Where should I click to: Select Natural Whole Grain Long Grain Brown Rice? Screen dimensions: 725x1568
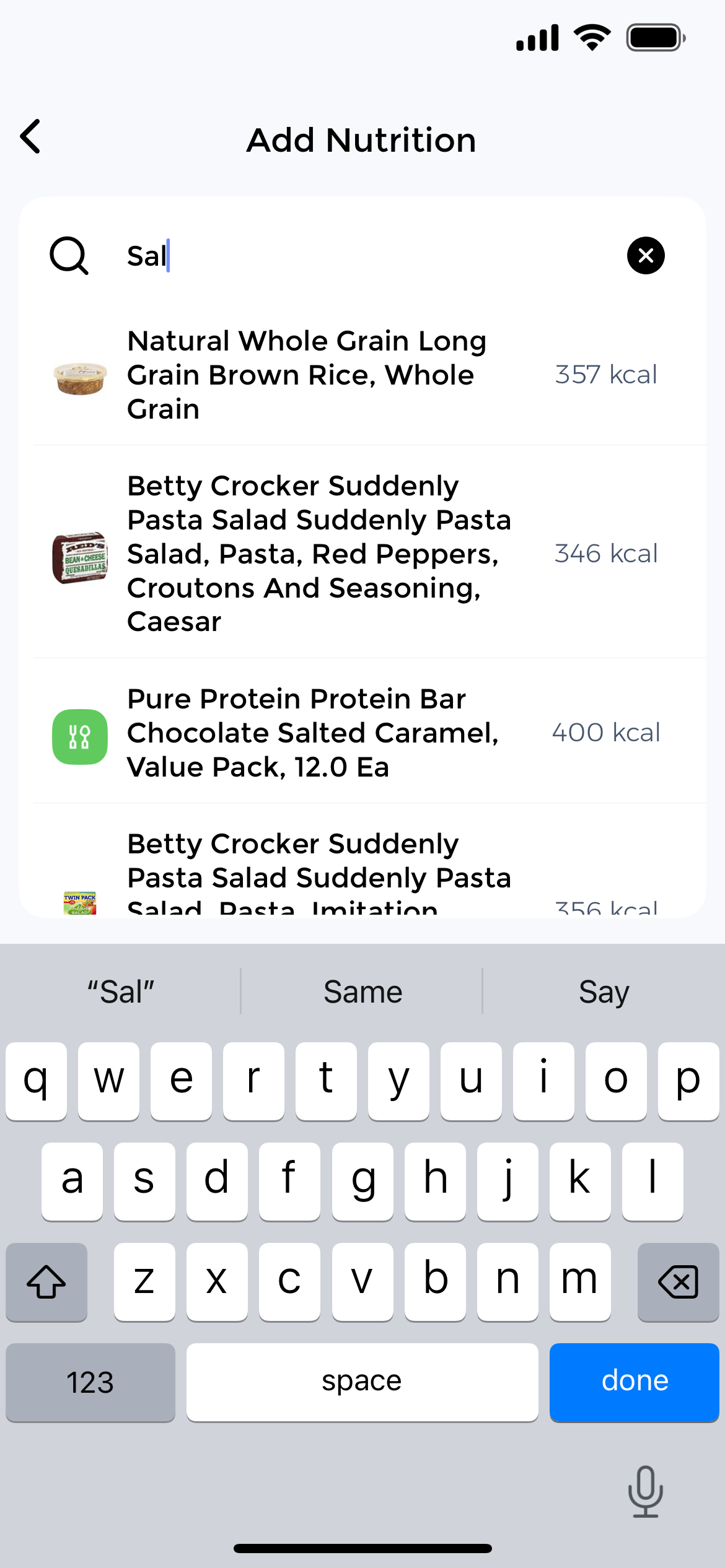point(307,374)
